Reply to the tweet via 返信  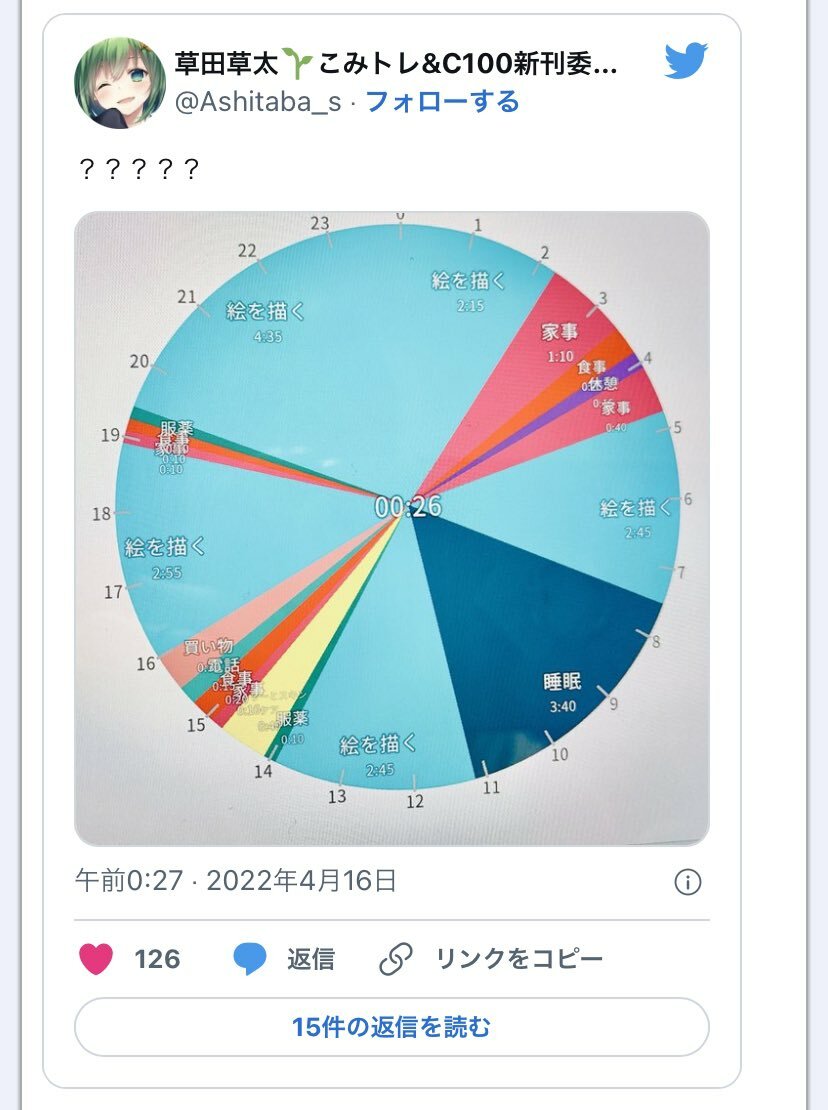(285, 959)
